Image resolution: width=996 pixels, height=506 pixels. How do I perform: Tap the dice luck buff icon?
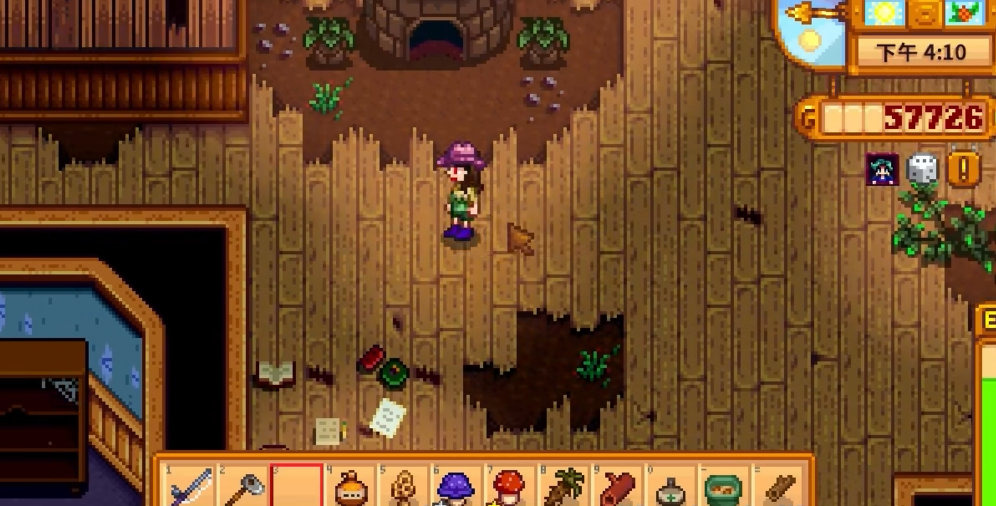(x=923, y=169)
